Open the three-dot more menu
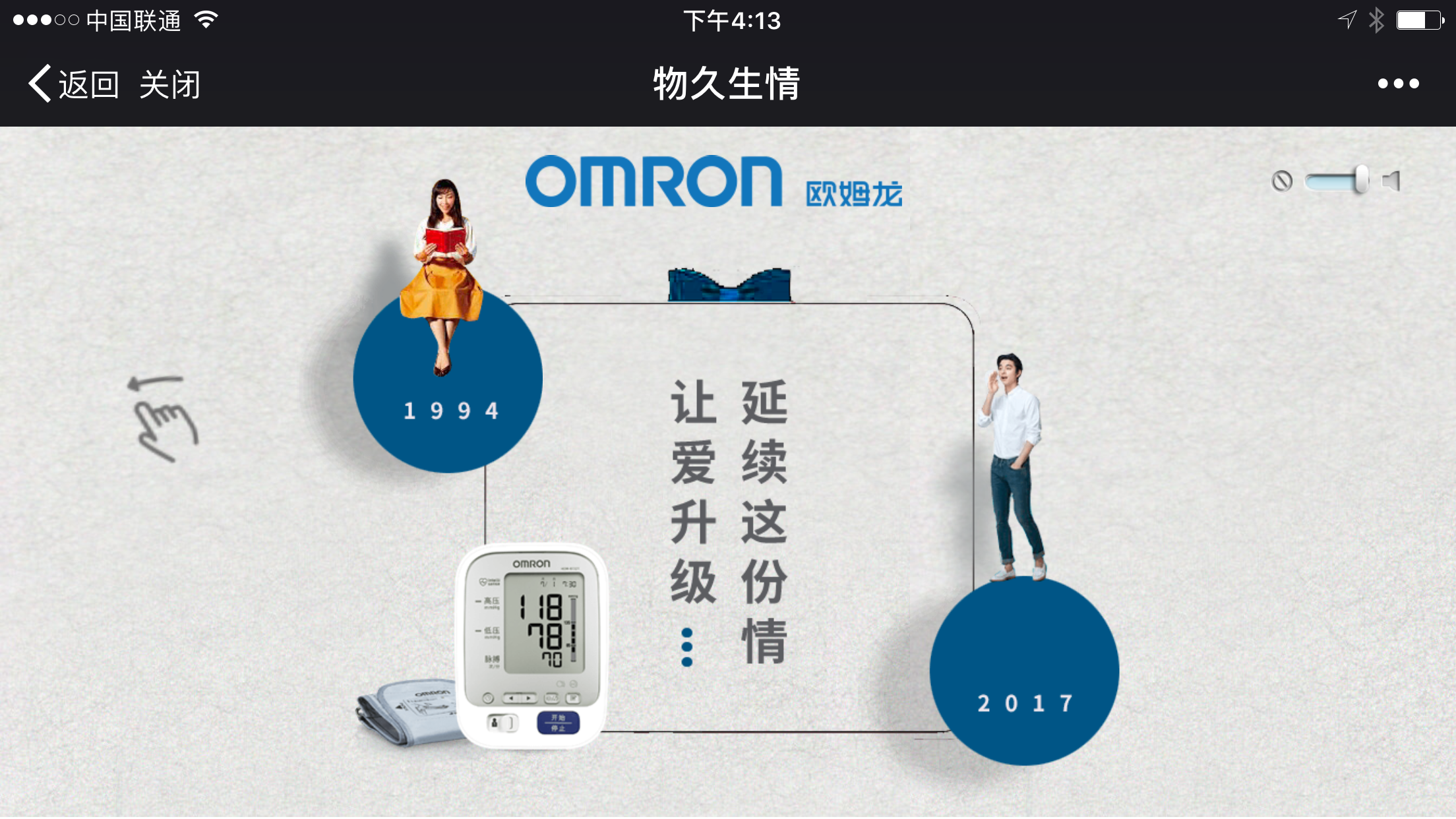 (x=1397, y=84)
